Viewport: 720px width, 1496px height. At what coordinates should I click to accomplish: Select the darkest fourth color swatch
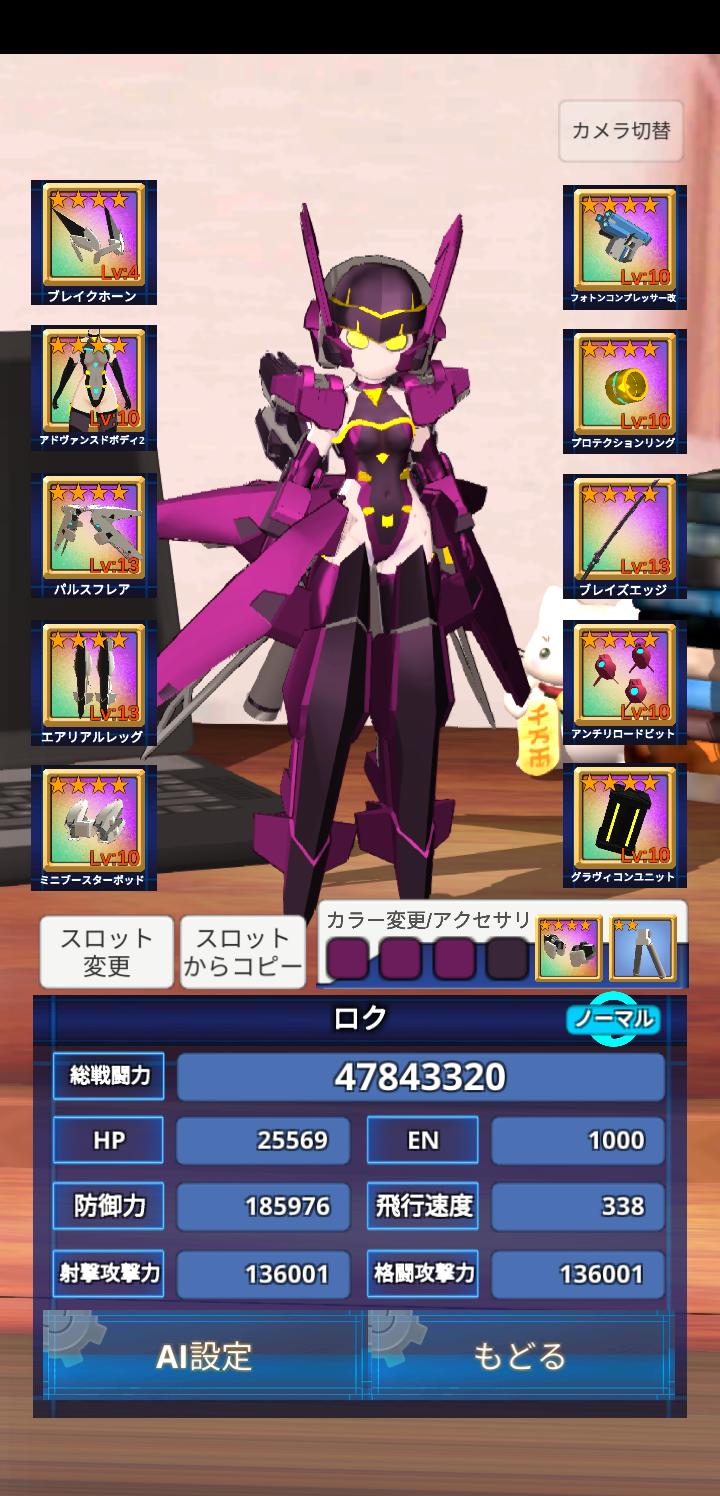(x=507, y=959)
